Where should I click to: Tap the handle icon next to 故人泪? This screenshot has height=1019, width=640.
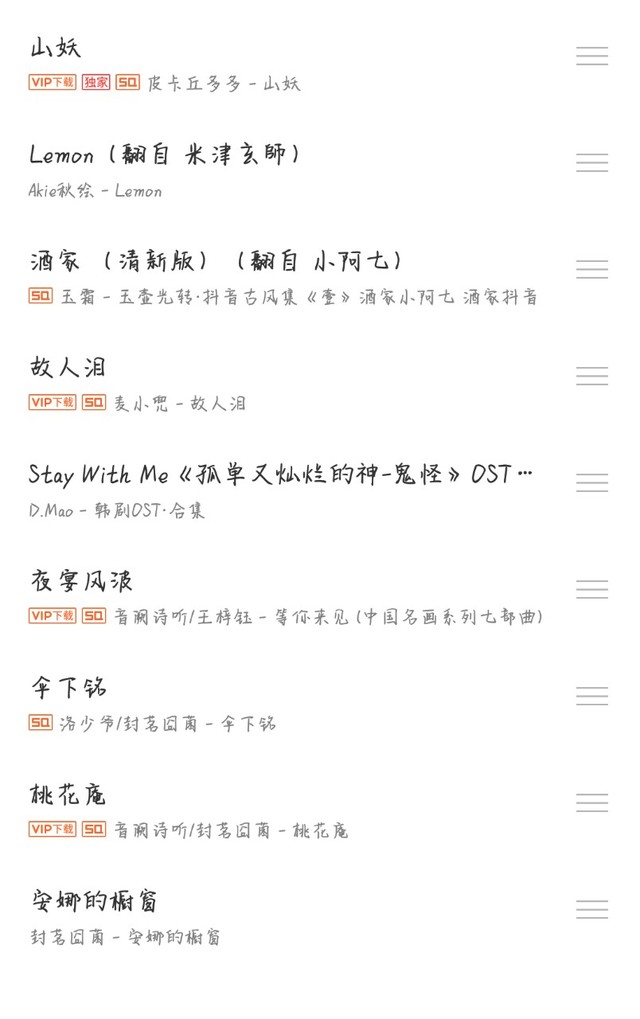(x=592, y=376)
